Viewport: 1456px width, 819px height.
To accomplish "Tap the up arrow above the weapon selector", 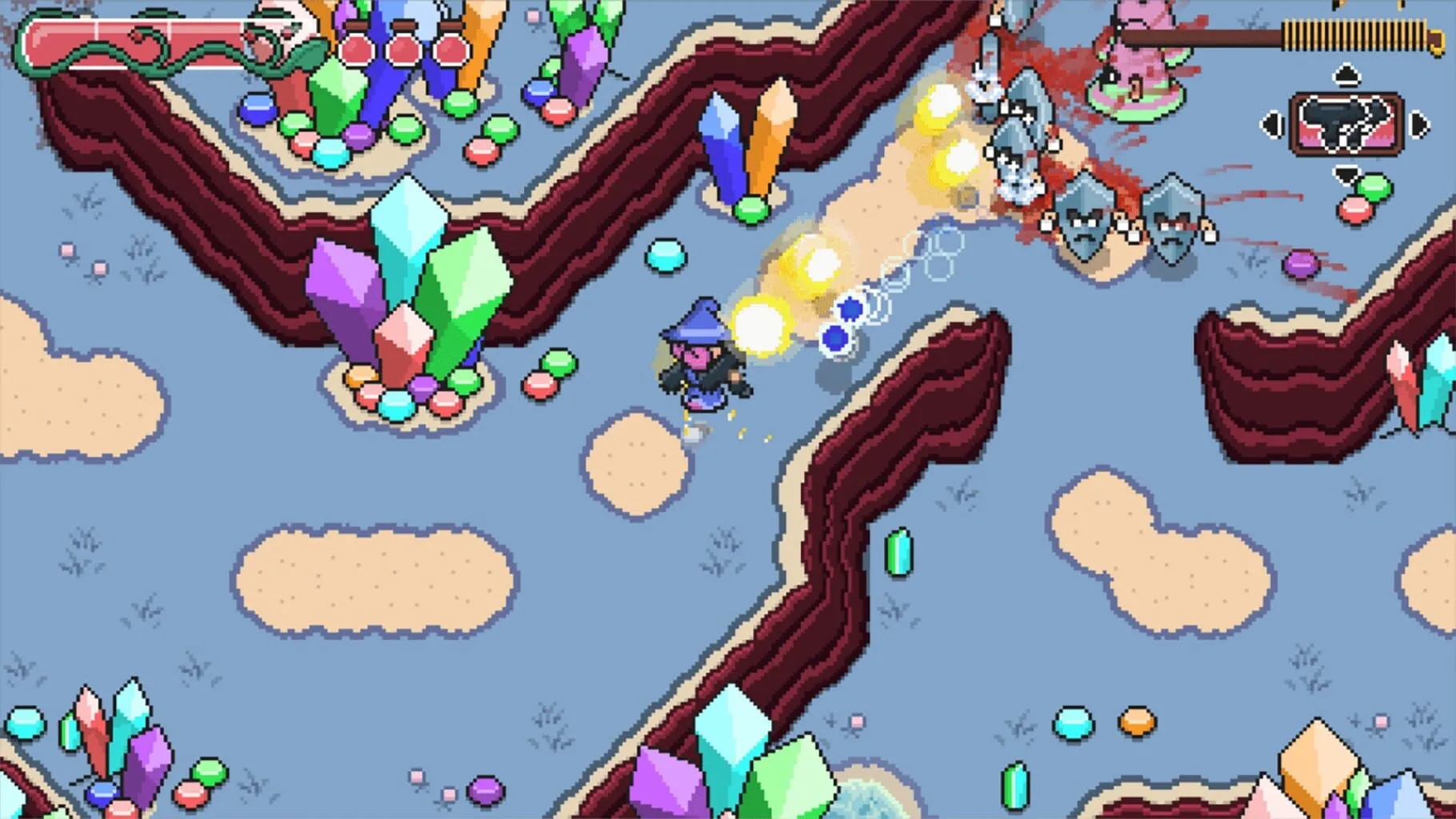I will click(x=1346, y=76).
